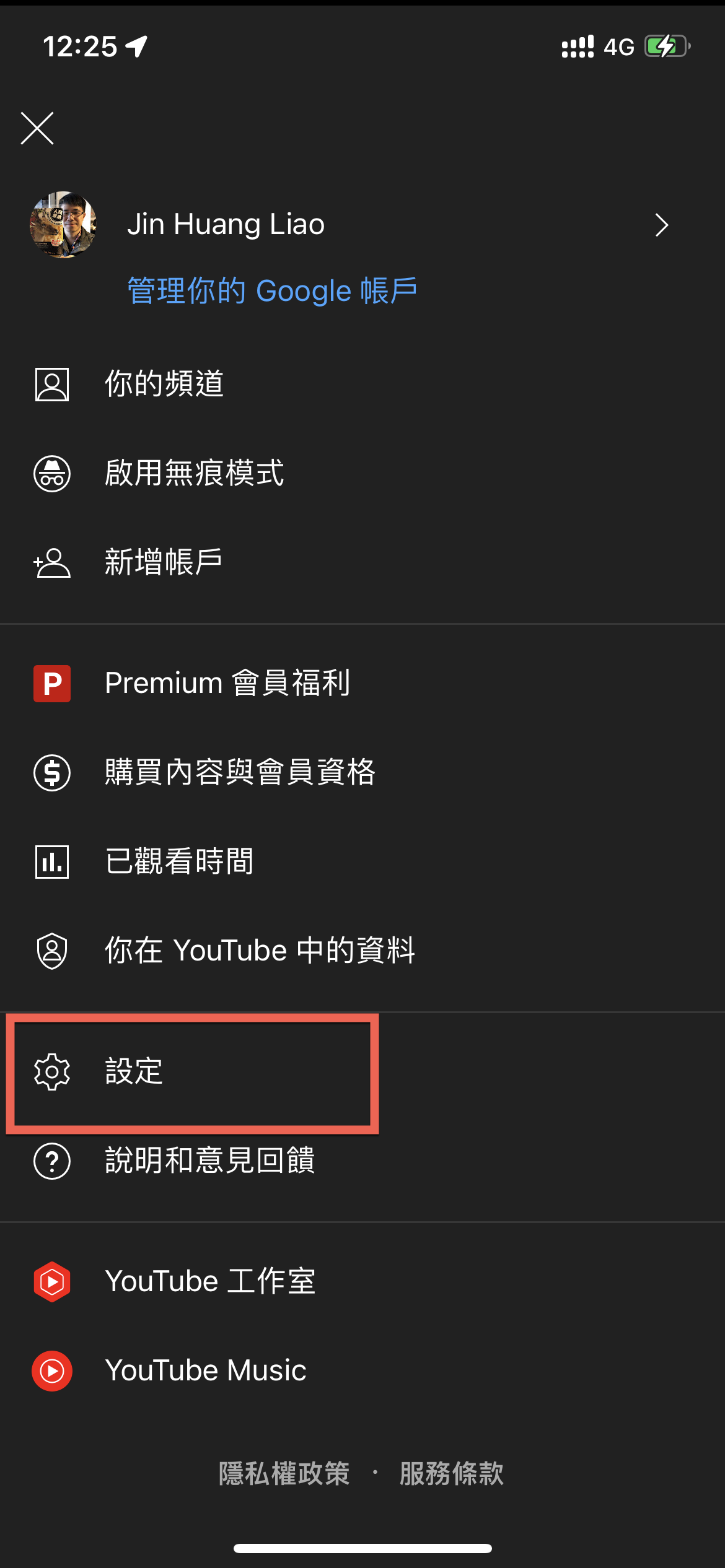This screenshot has width=725, height=1568.
Task: Open 你在 YouTube 中的資料
Action: 259,951
